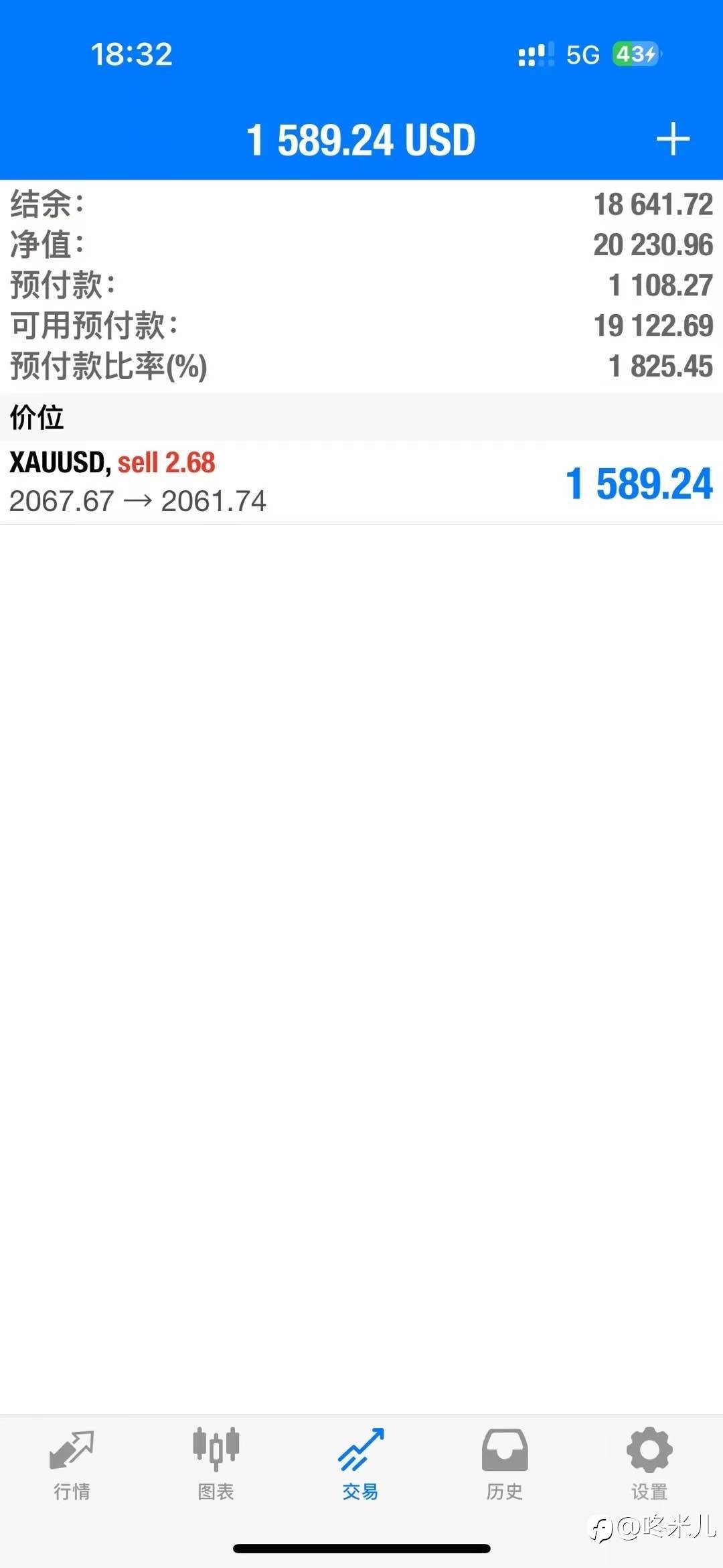Open the 图表 chart tab
Image resolution: width=723 pixels, height=1568 pixels.
(x=216, y=1465)
